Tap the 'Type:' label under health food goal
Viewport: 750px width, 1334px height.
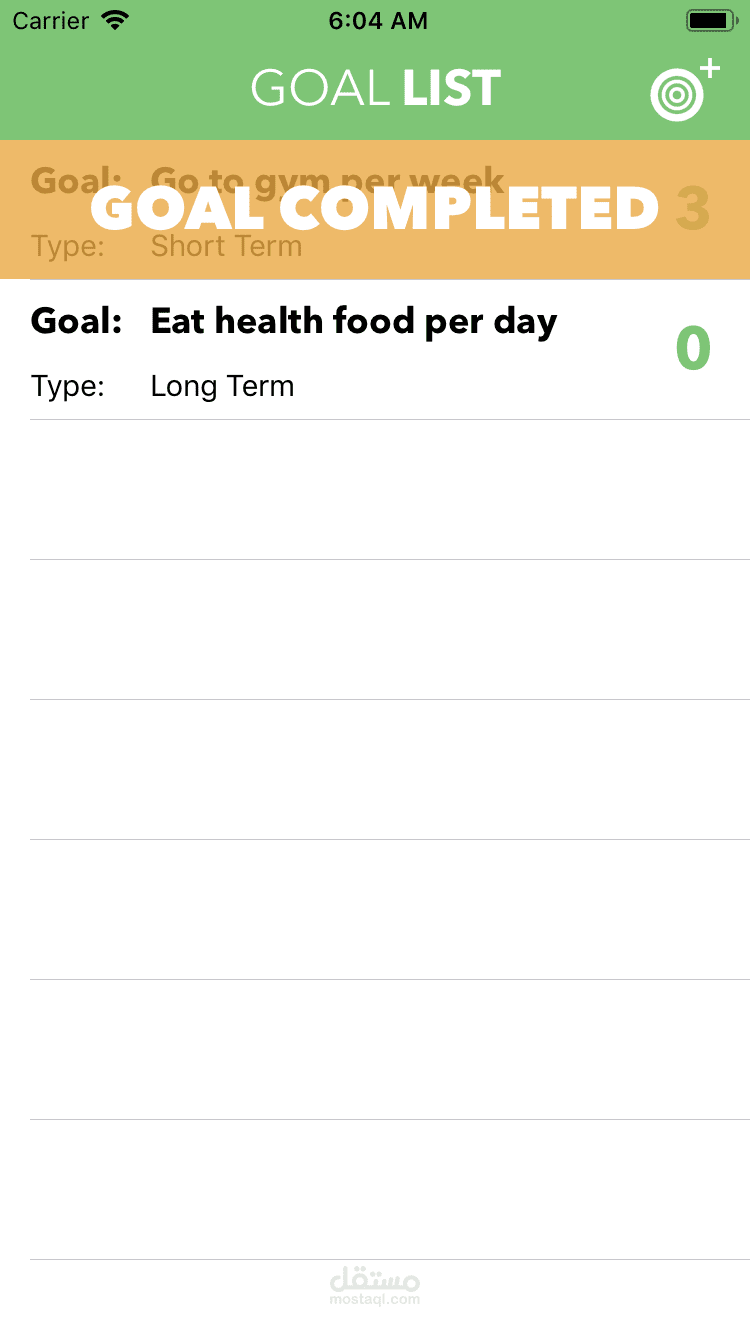click(68, 386)
